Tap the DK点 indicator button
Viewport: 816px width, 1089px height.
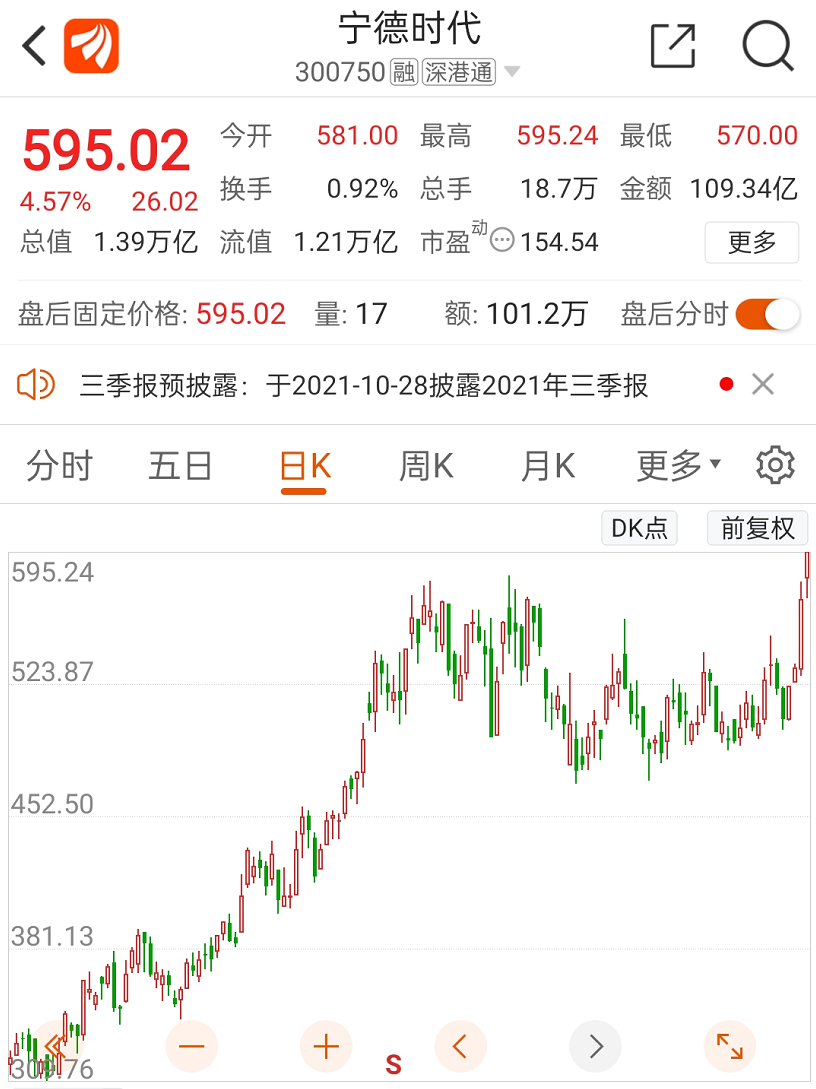pos(639,528)
